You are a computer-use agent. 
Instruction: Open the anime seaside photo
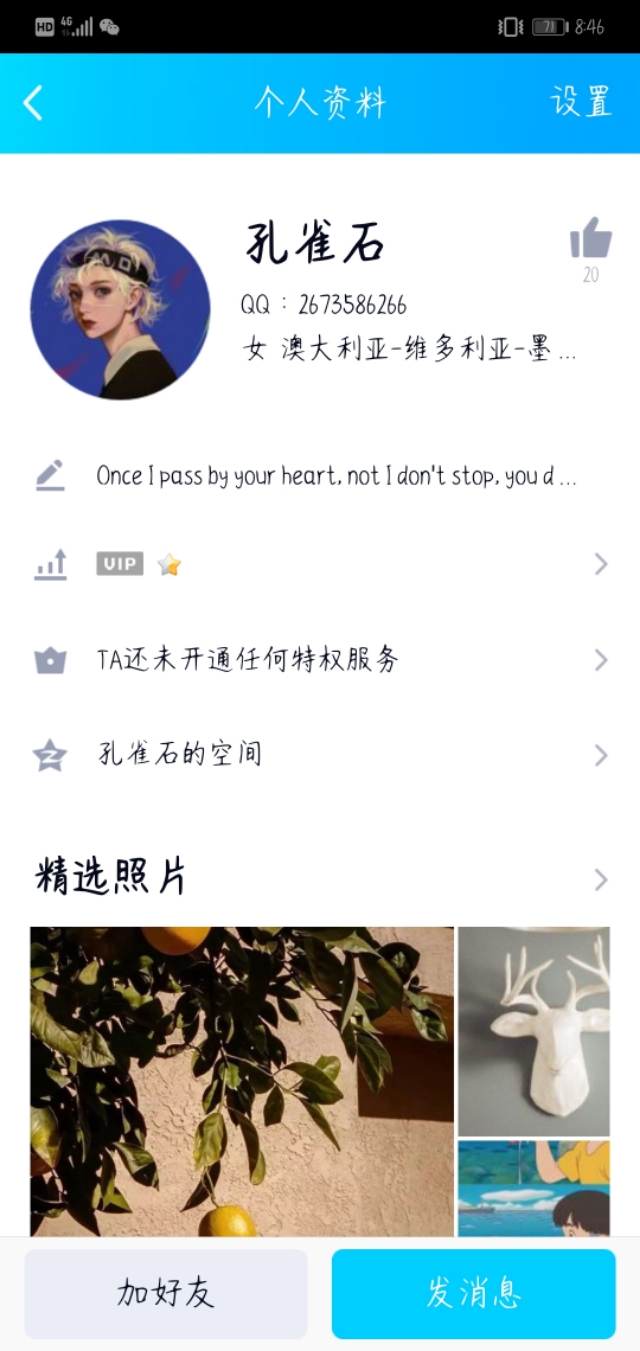point(534,1188)
